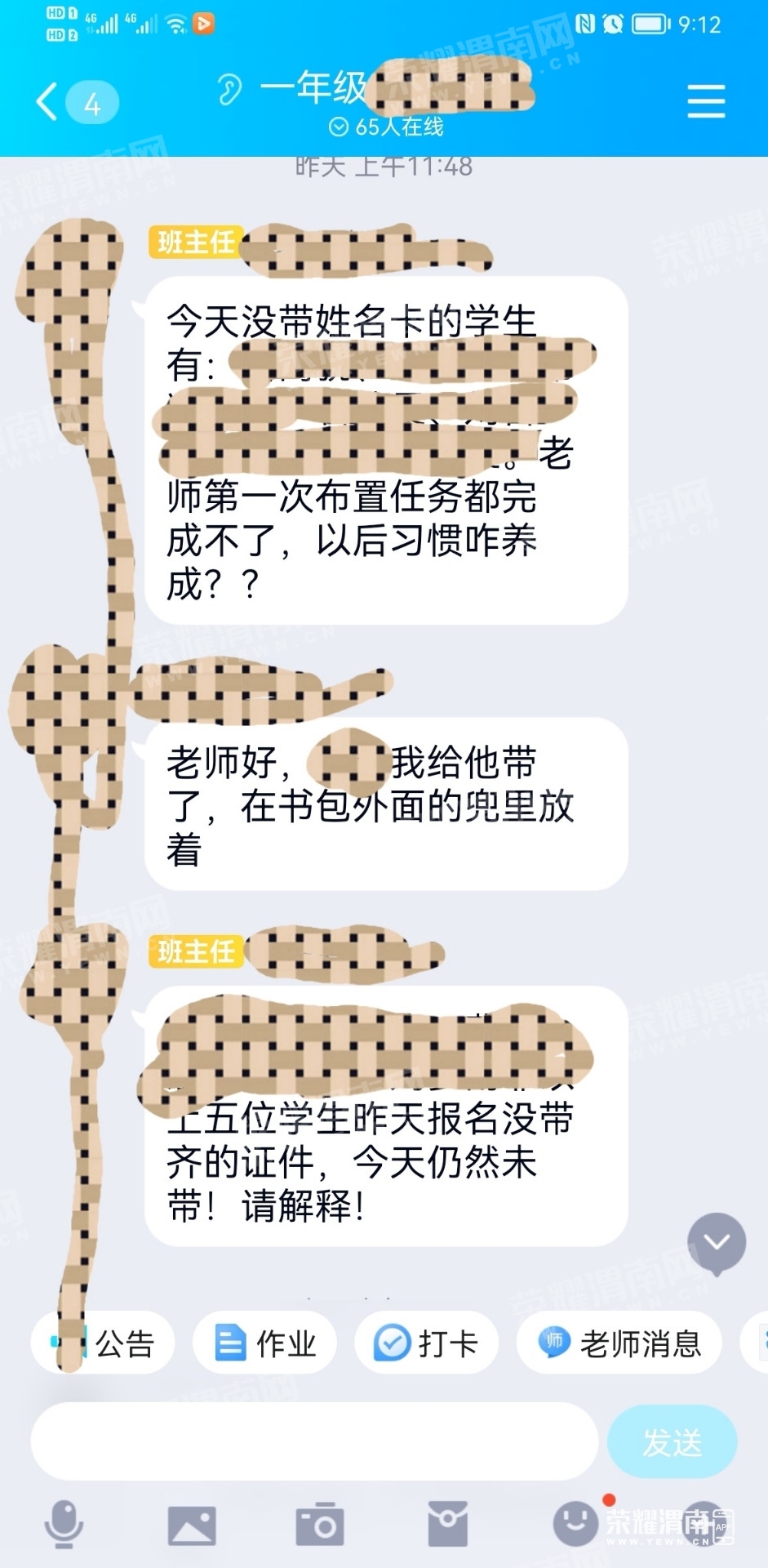Go back to the message list
This screenshot has width=768, height=1568.
49,103
